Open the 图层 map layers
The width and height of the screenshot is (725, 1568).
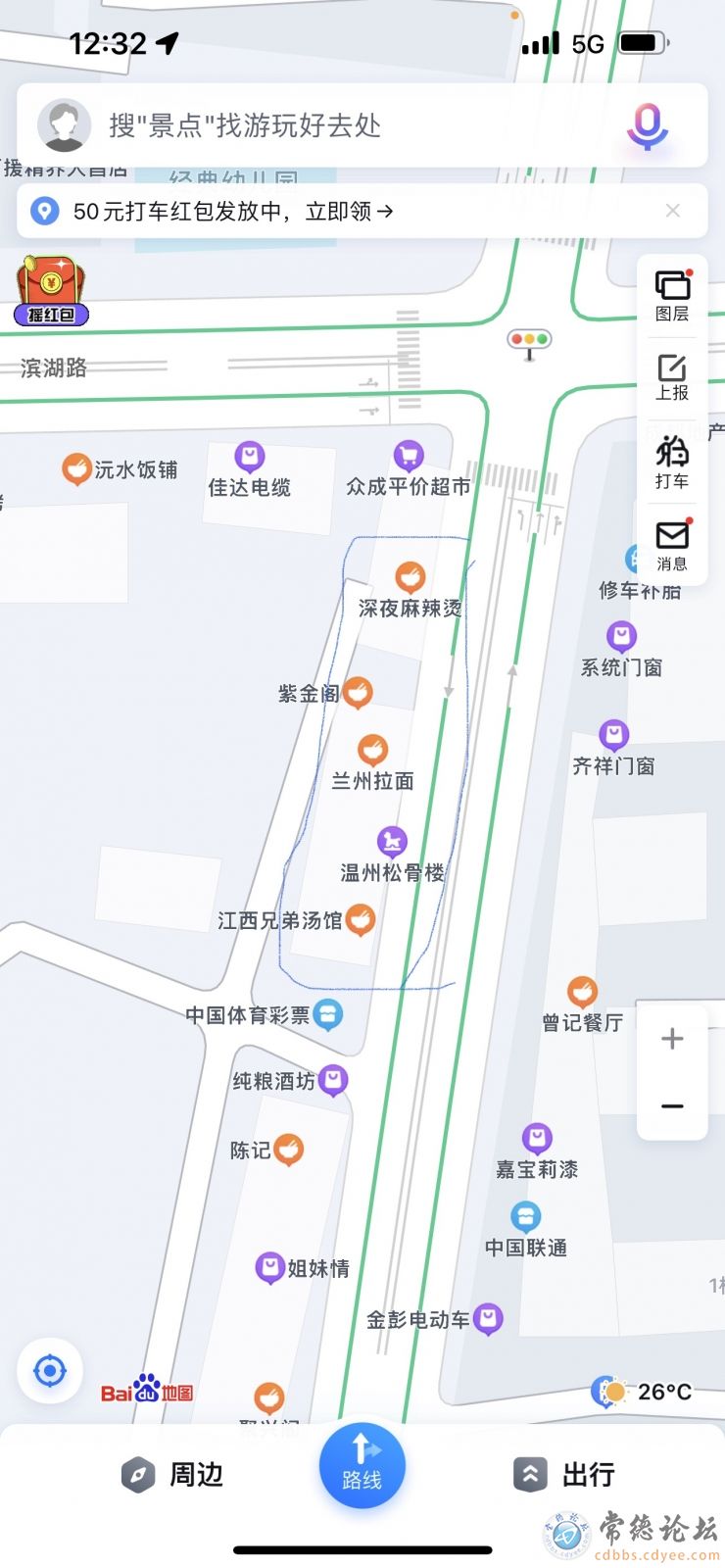[x=672, y=296]
